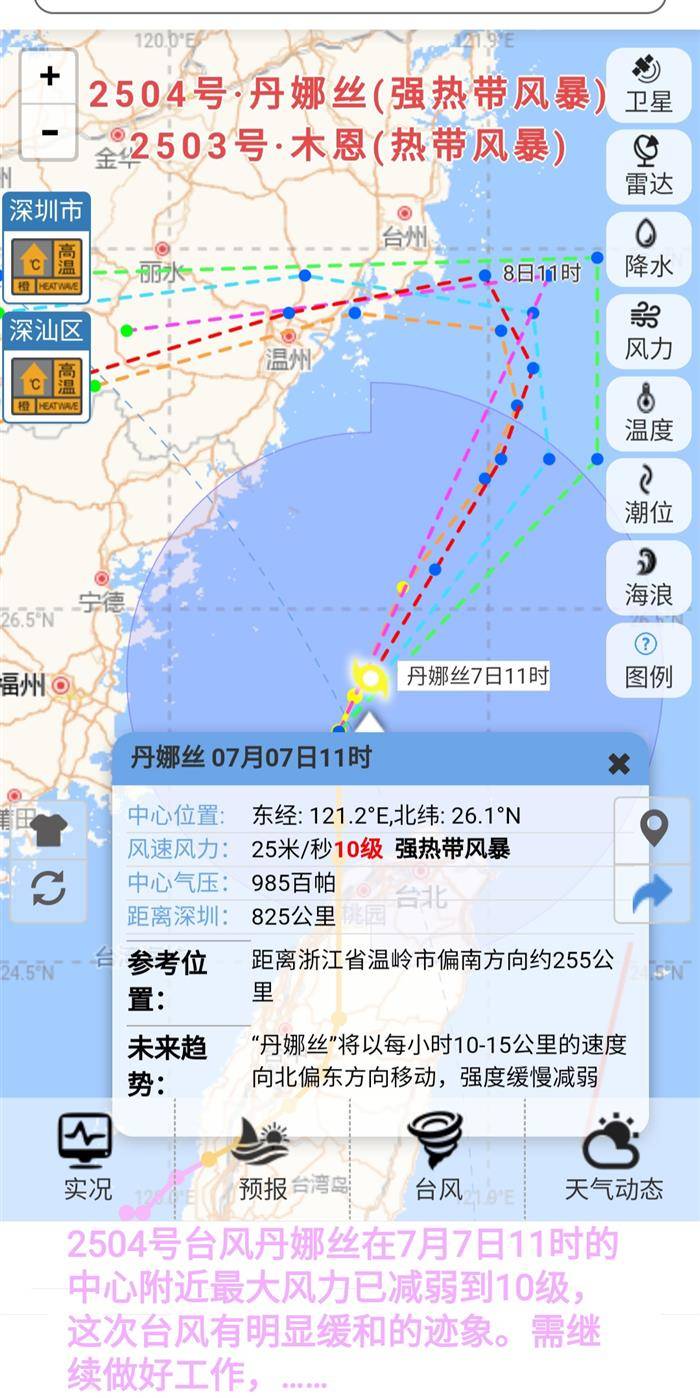Open the 潮位 tide level layer
Image resolution: width=700 pixels, height=1398 pixels.
pos(648,495)
